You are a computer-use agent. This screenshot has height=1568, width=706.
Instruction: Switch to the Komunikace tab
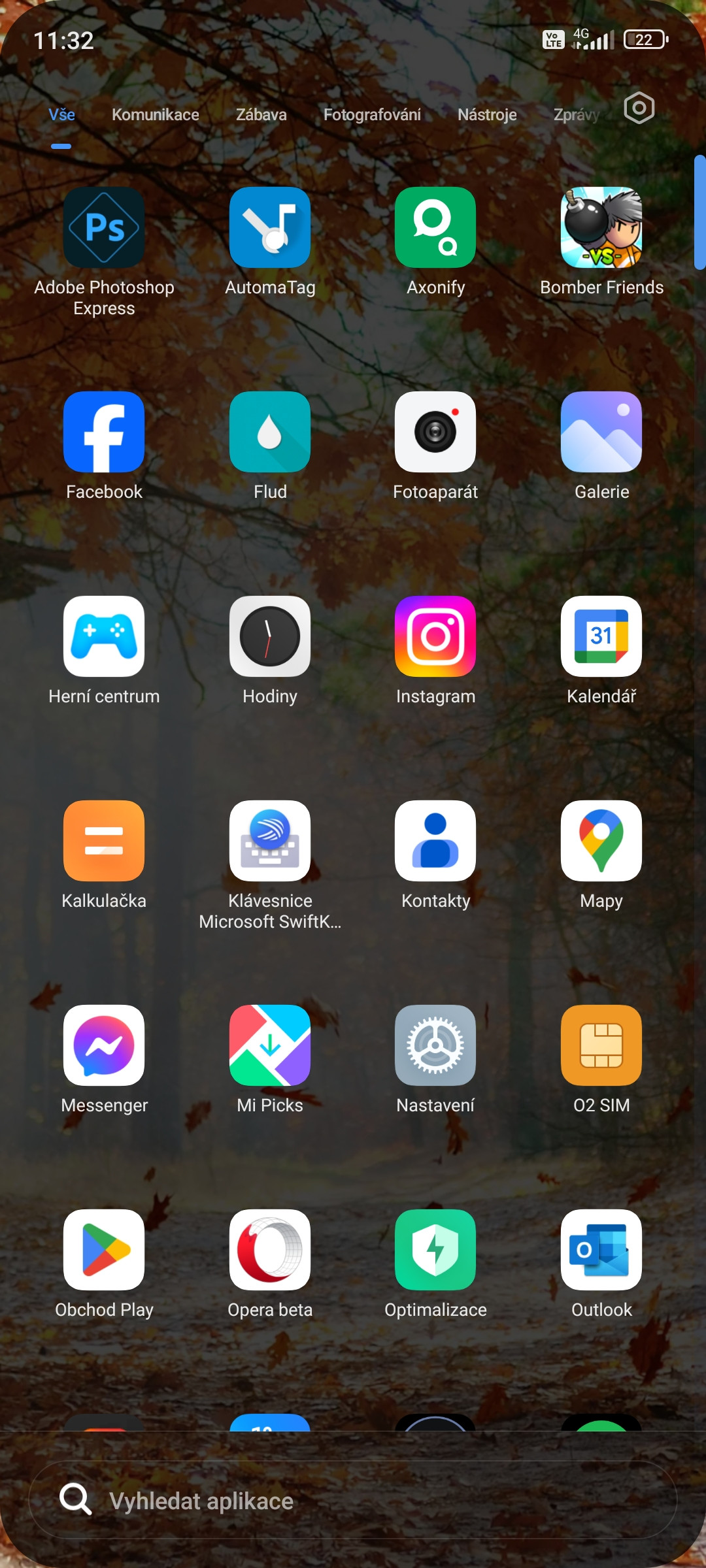[x=155, y=115]
